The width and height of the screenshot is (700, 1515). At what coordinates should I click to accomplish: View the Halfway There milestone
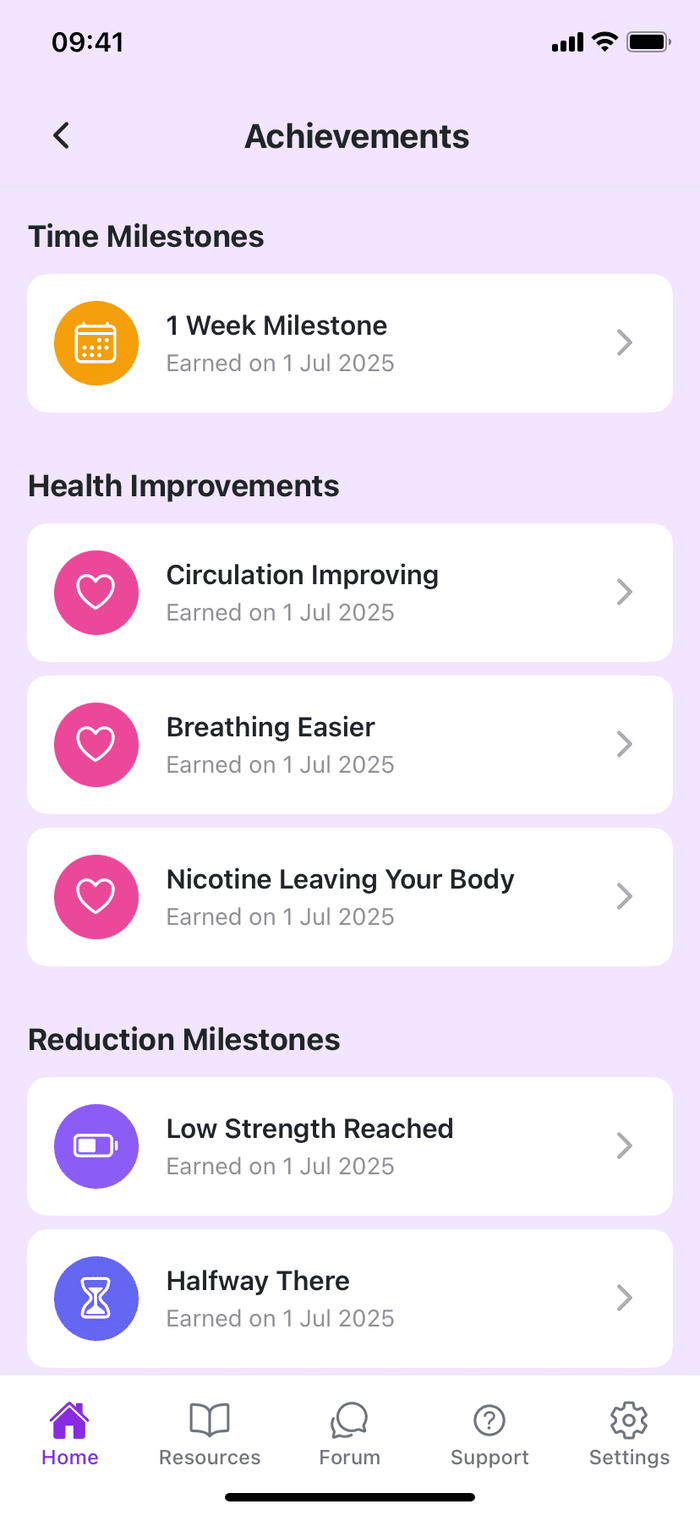(350, 1298)
